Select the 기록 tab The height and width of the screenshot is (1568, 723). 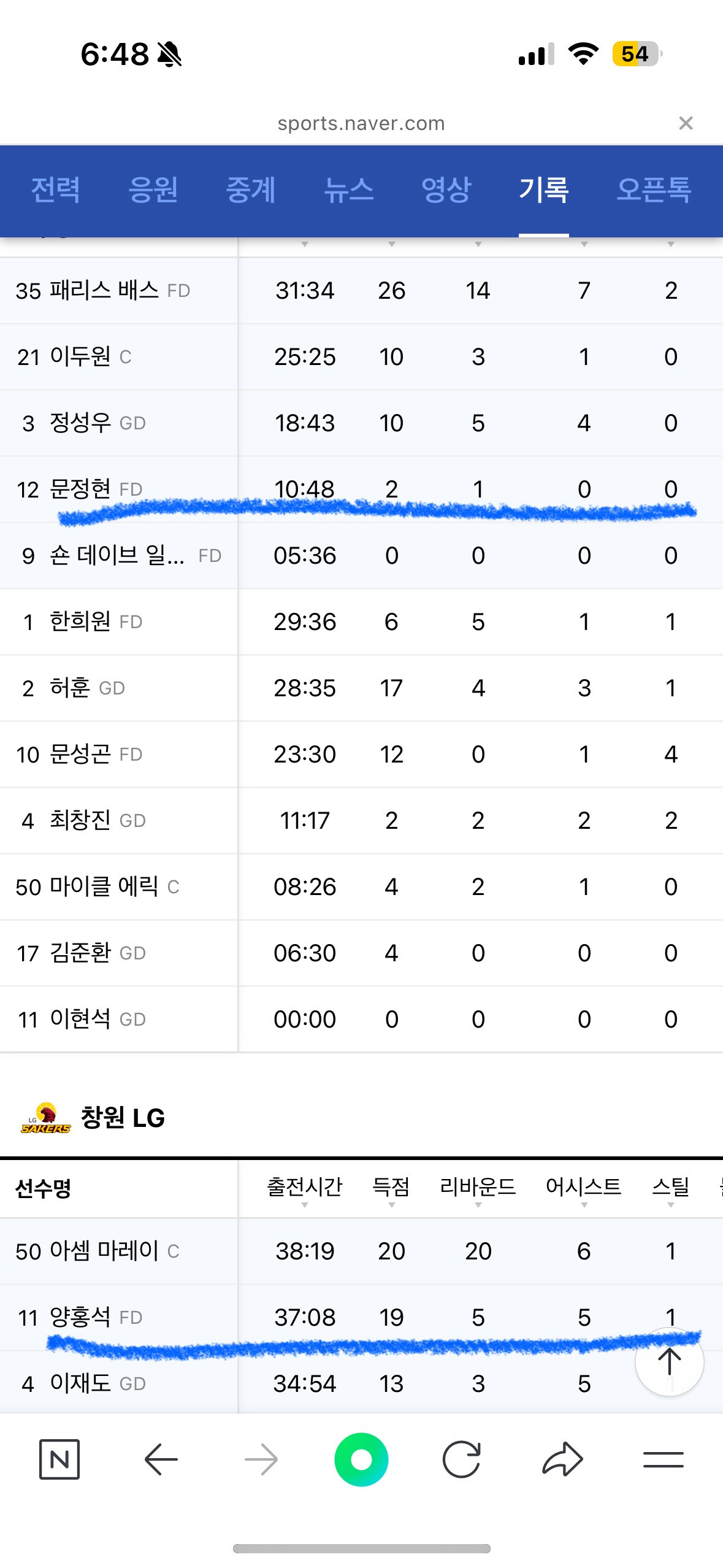pos(543,190)
